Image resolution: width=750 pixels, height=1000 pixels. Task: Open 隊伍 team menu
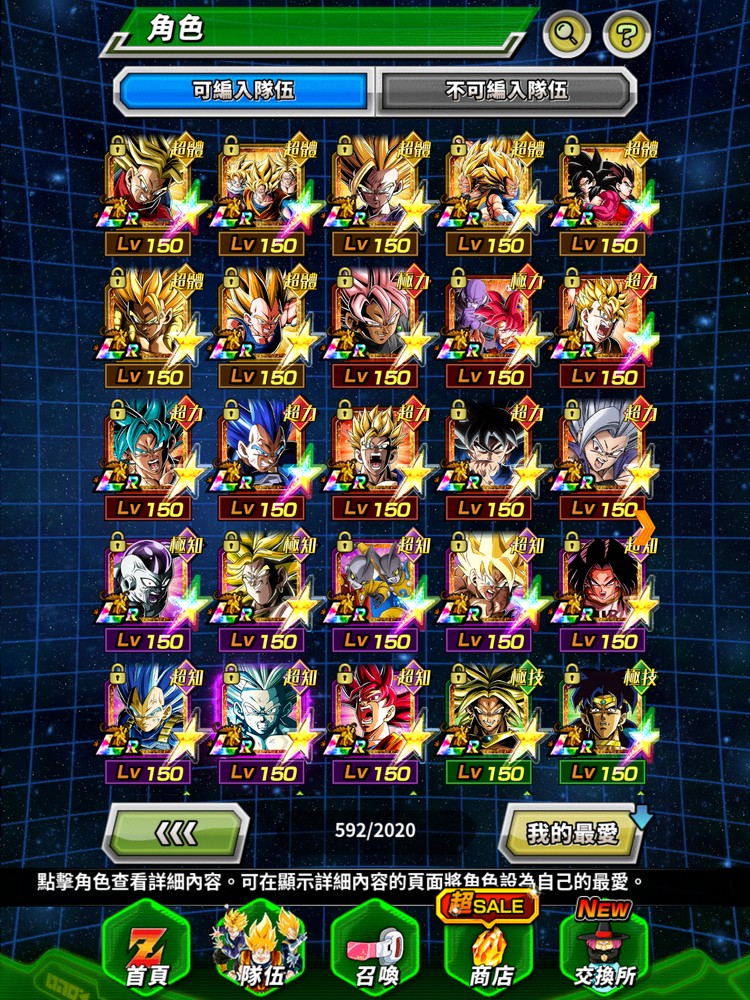[256, 950]
